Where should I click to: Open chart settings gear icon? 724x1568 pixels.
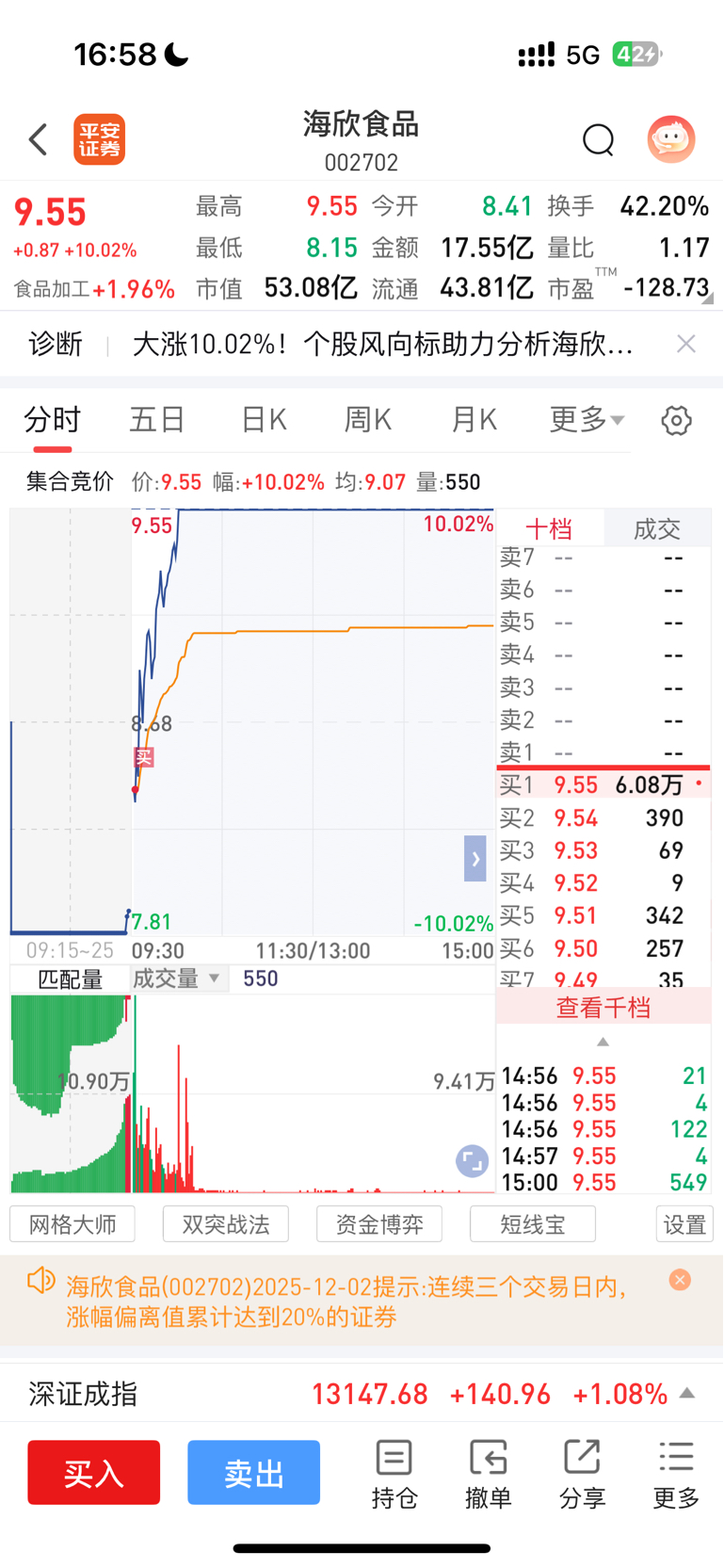click(x=676, y=421)
